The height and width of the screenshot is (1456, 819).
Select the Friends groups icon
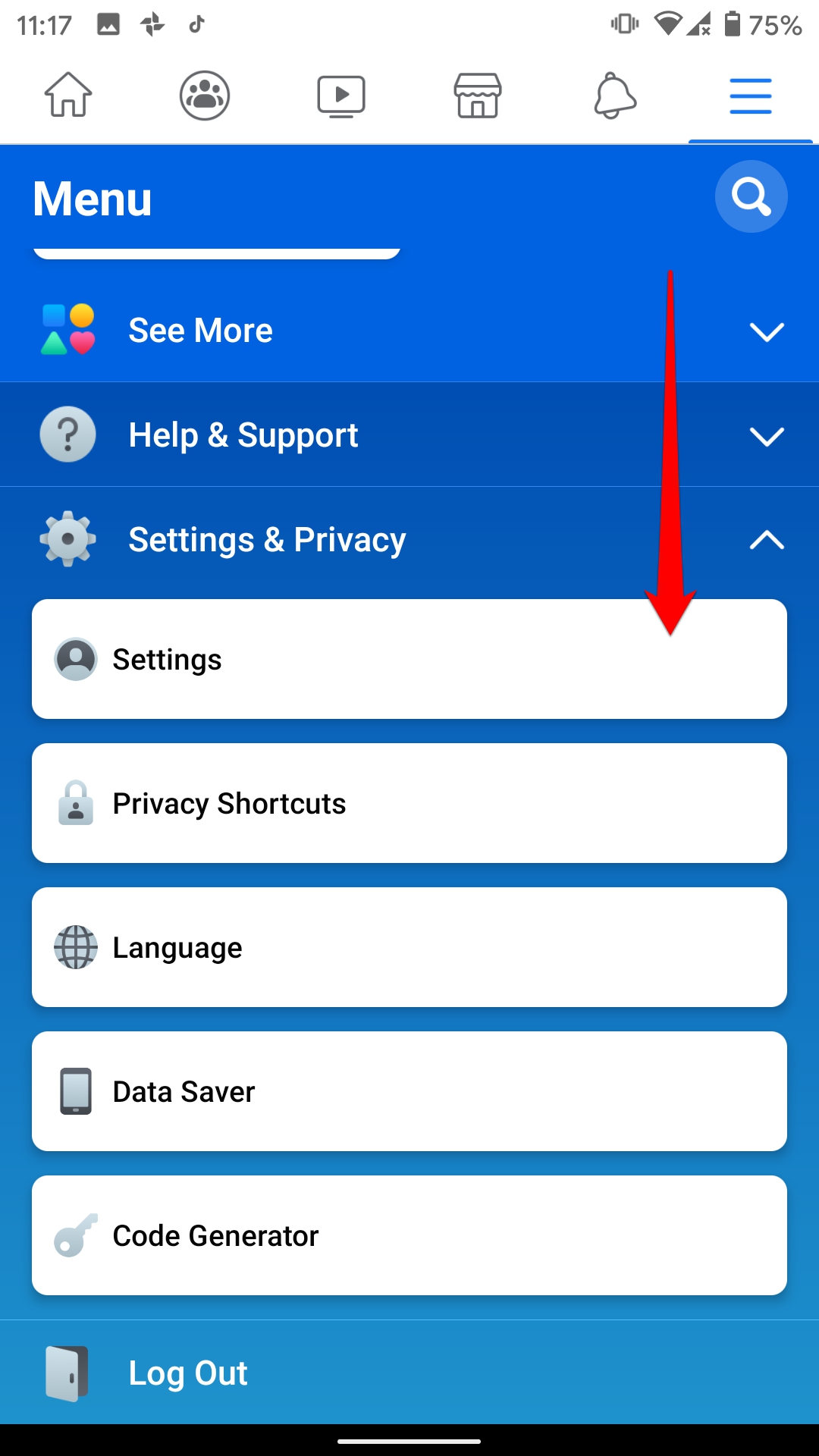coord(204,95)
